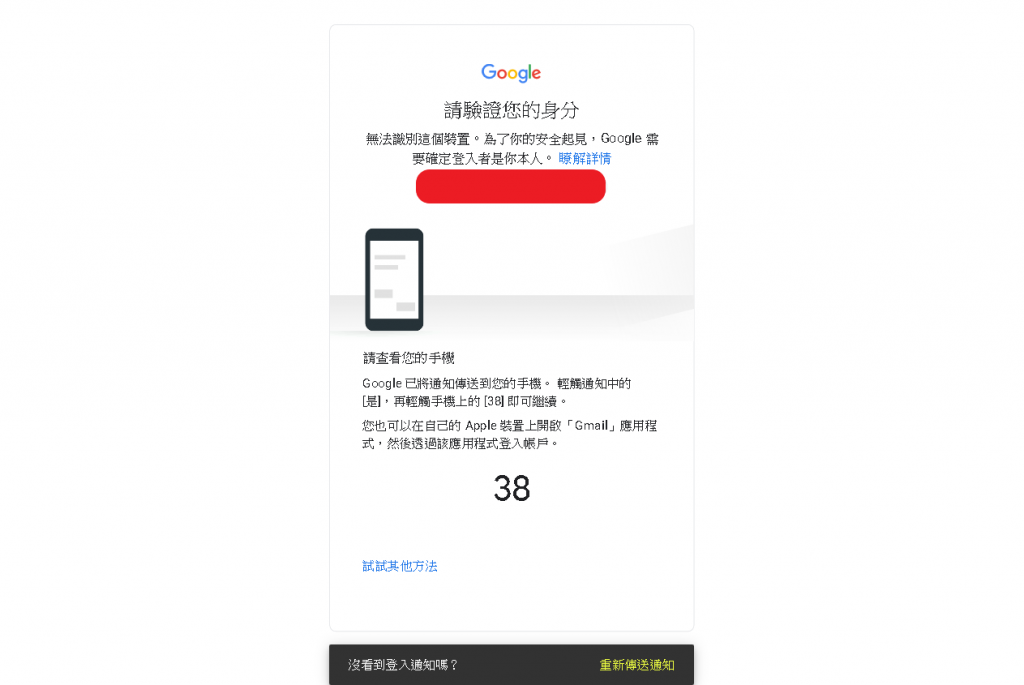Resend notification via 重新傳送通知
1024x685 pixels.
pyautogui.click(x=636, y=665)
